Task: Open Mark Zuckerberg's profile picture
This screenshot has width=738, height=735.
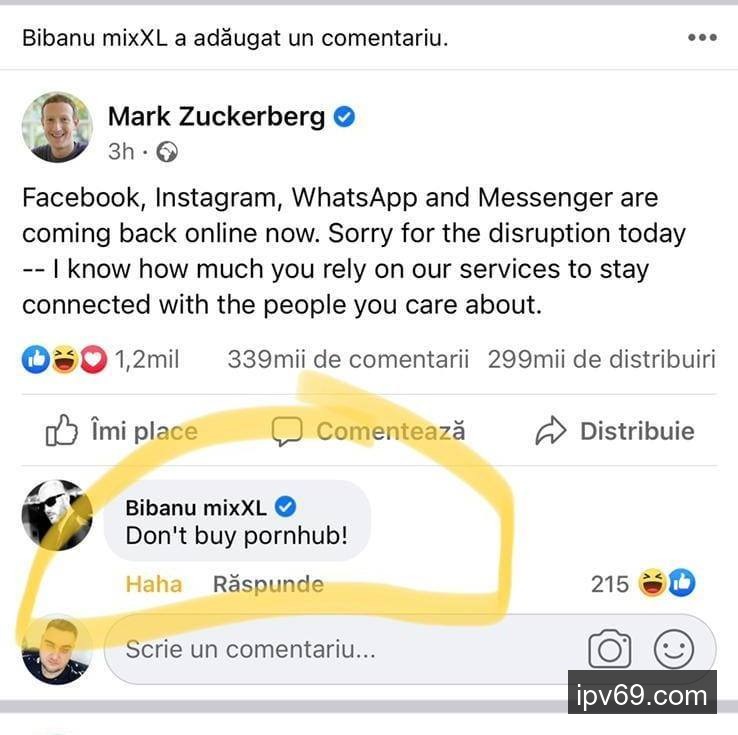Action: tap(56, 127)
